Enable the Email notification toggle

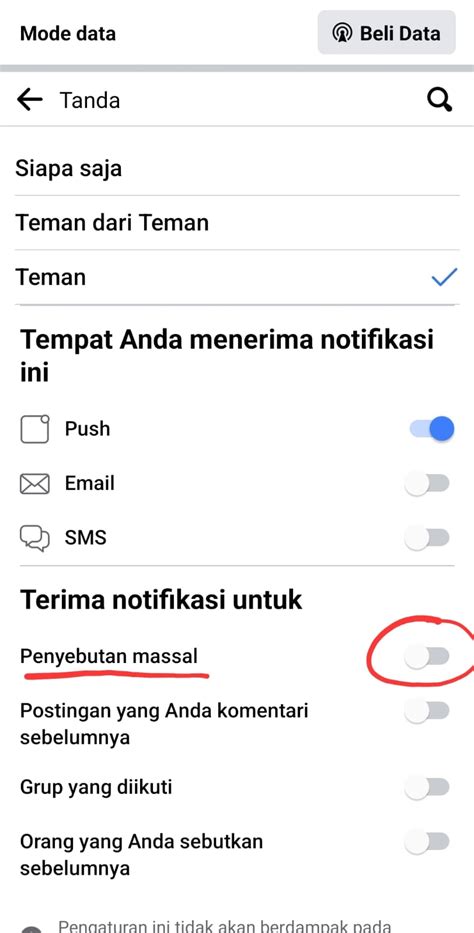(427, 484)
